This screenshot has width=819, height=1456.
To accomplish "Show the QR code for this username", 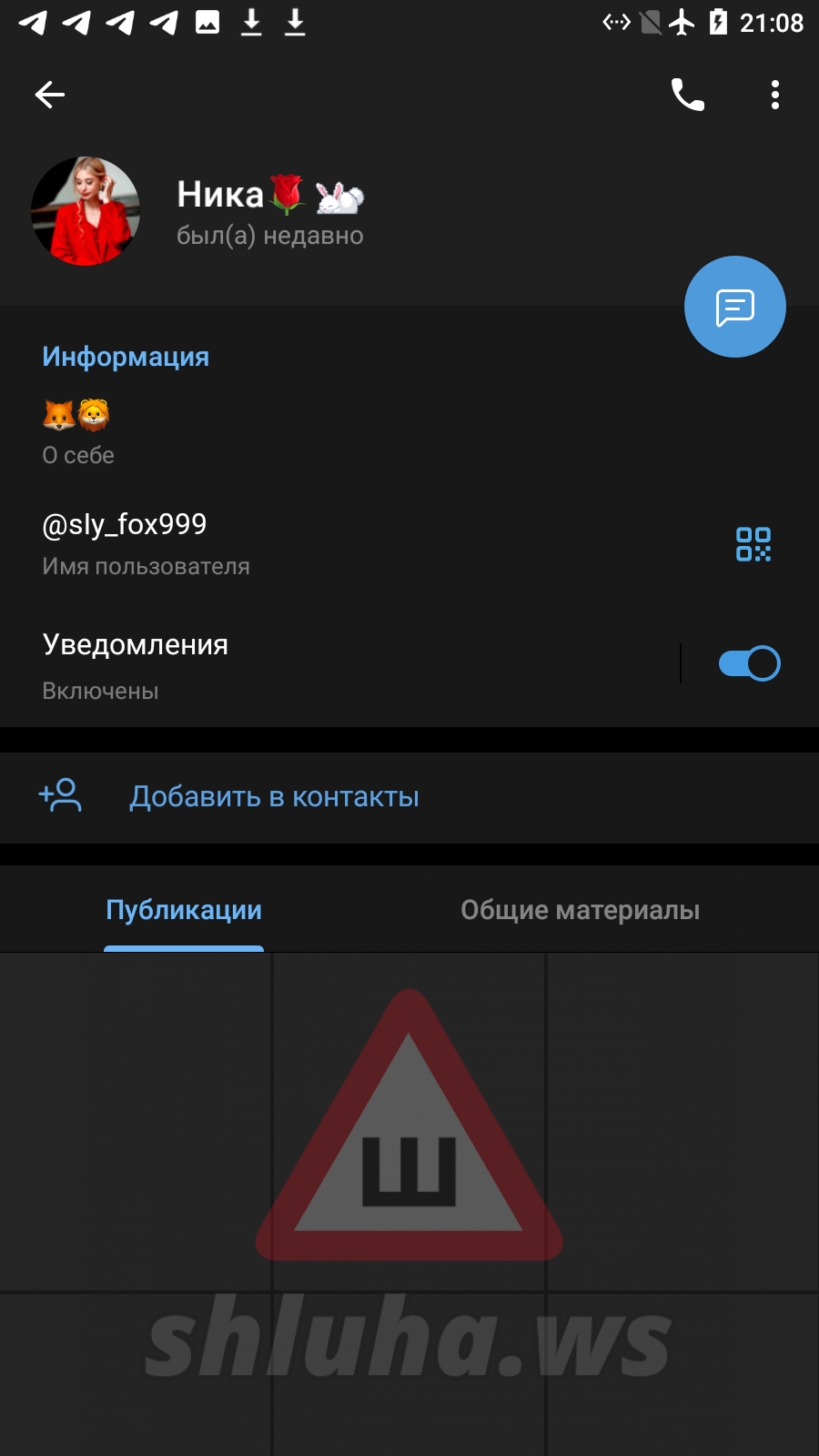I will click(x=753, y=544).
